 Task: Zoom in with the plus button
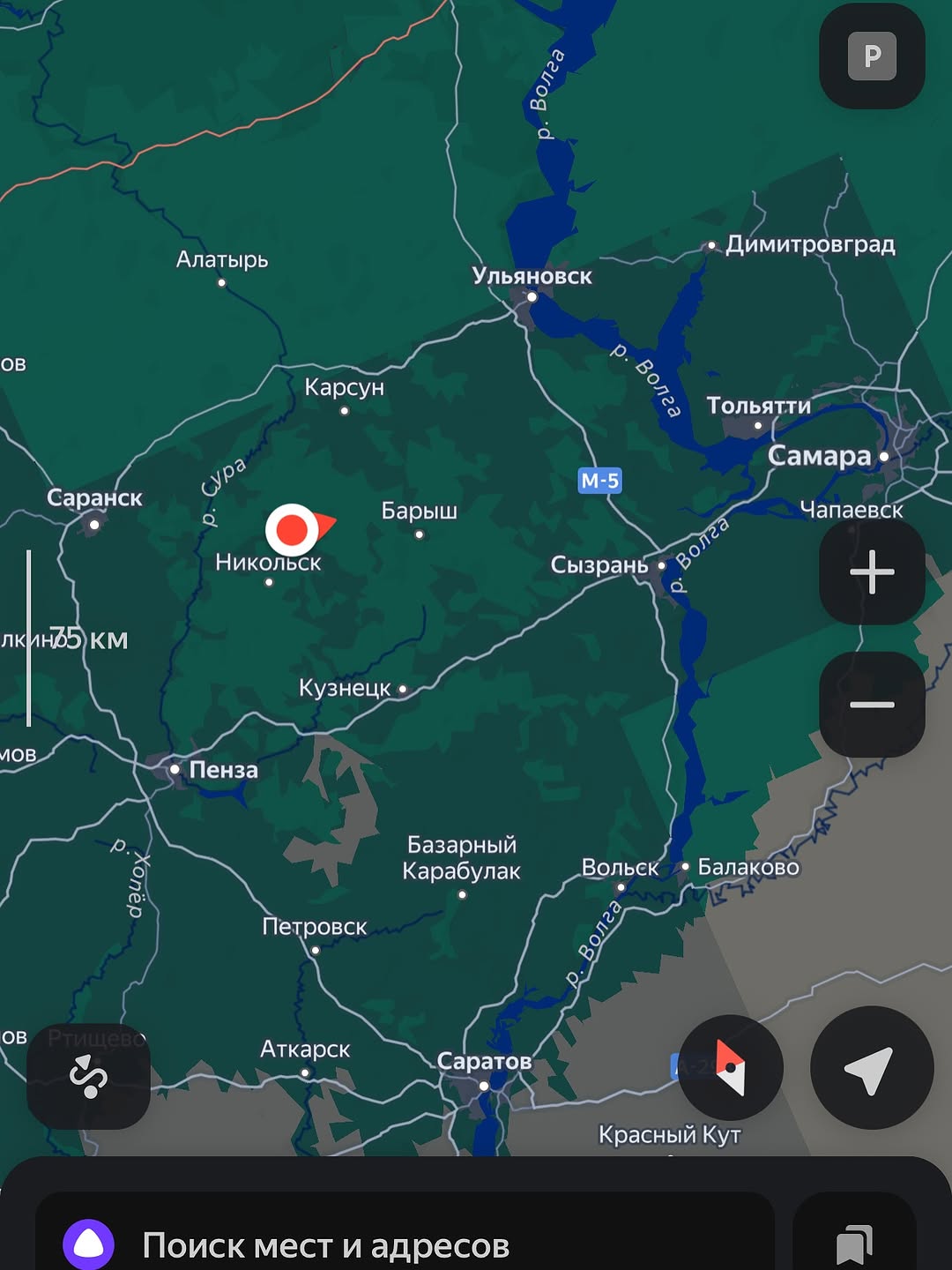click(872, 571)
